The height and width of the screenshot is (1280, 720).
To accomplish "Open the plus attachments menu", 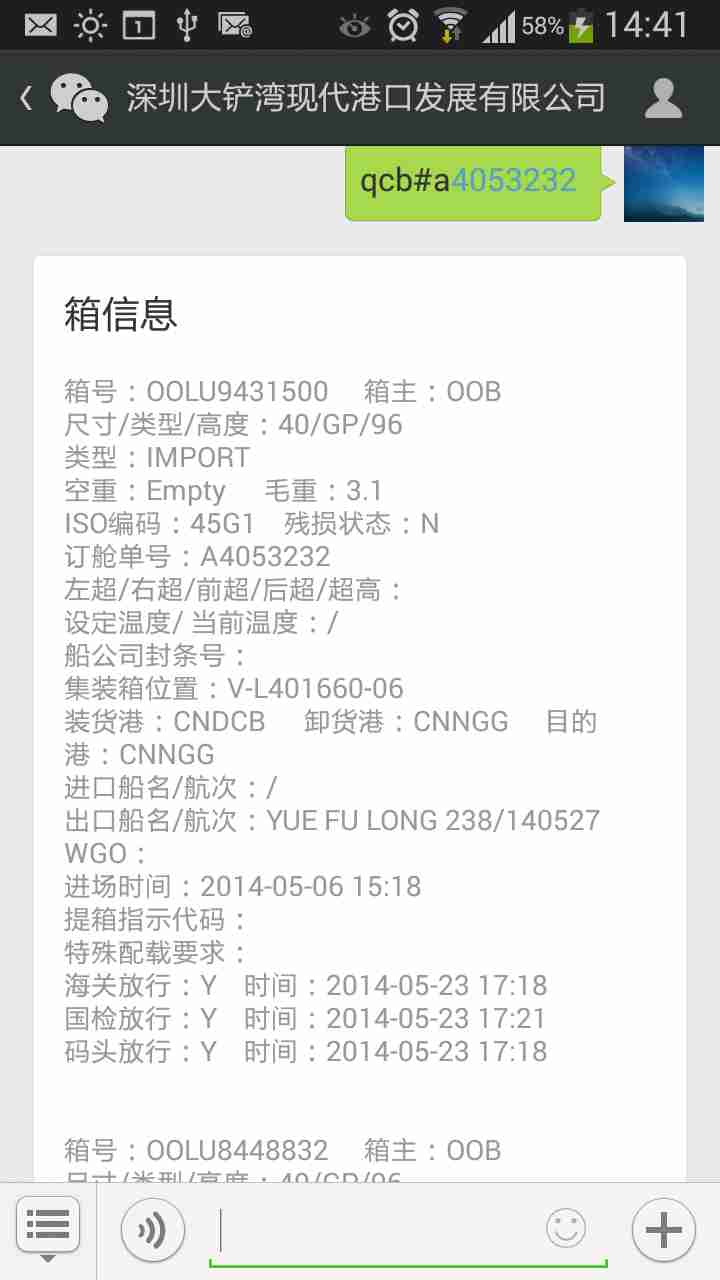I will [663, 1229].
